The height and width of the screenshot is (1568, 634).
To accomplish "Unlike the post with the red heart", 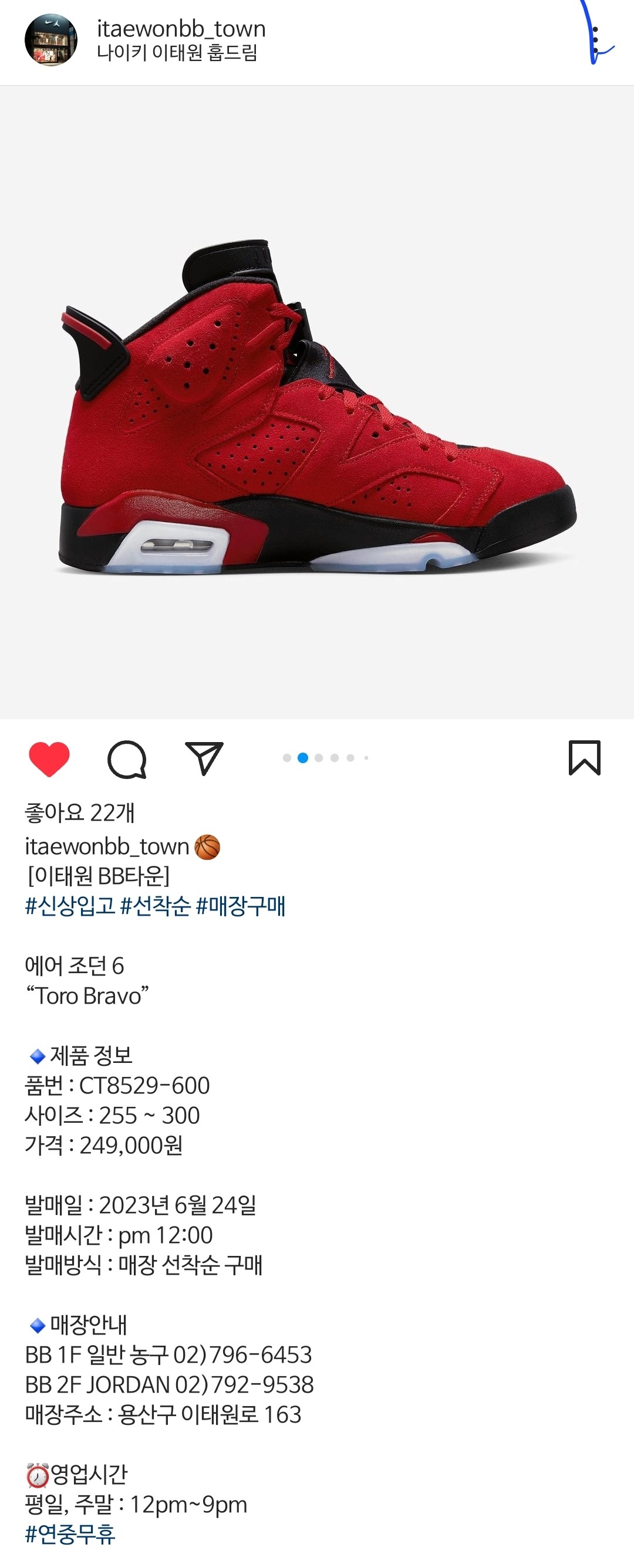I will (49, 758).
